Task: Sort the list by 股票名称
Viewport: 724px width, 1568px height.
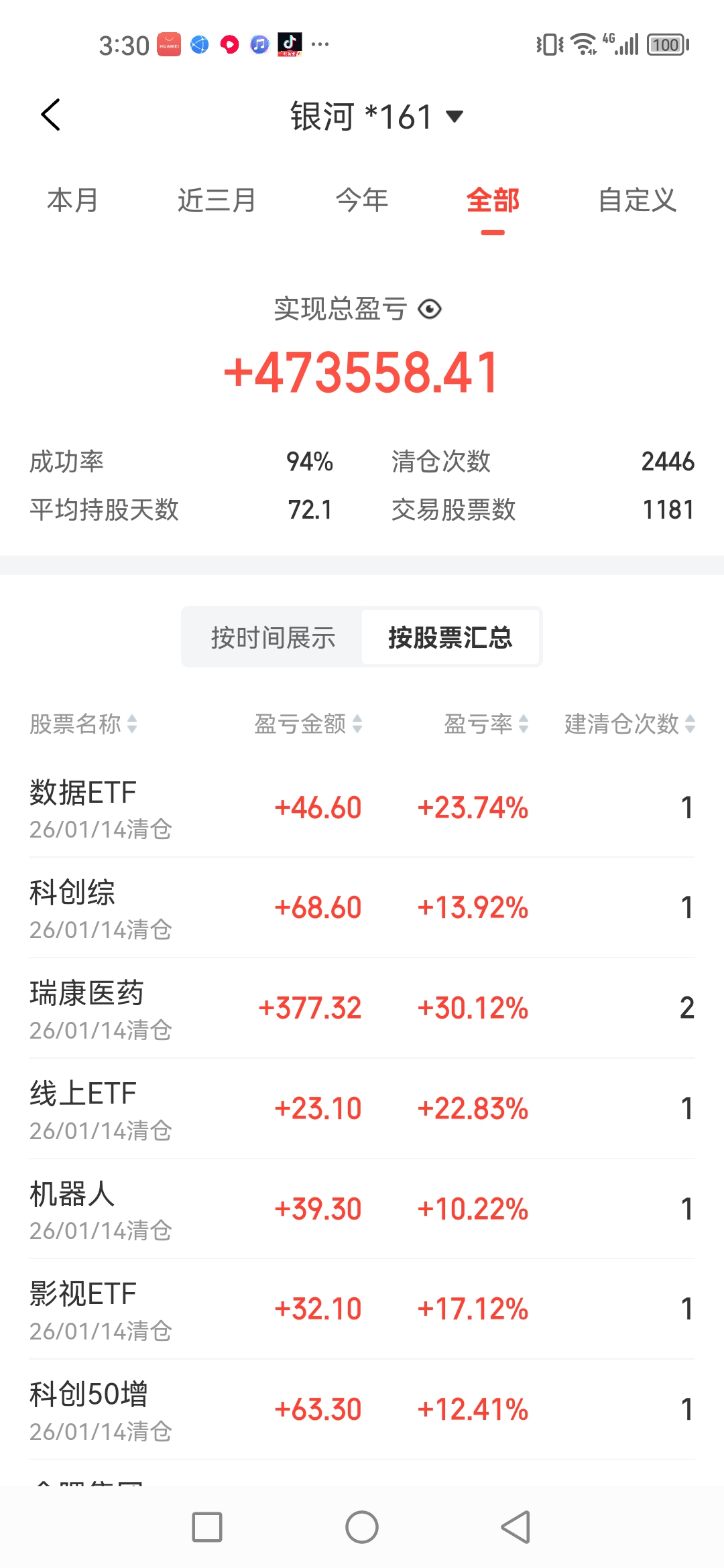Action: coord(83,724)
